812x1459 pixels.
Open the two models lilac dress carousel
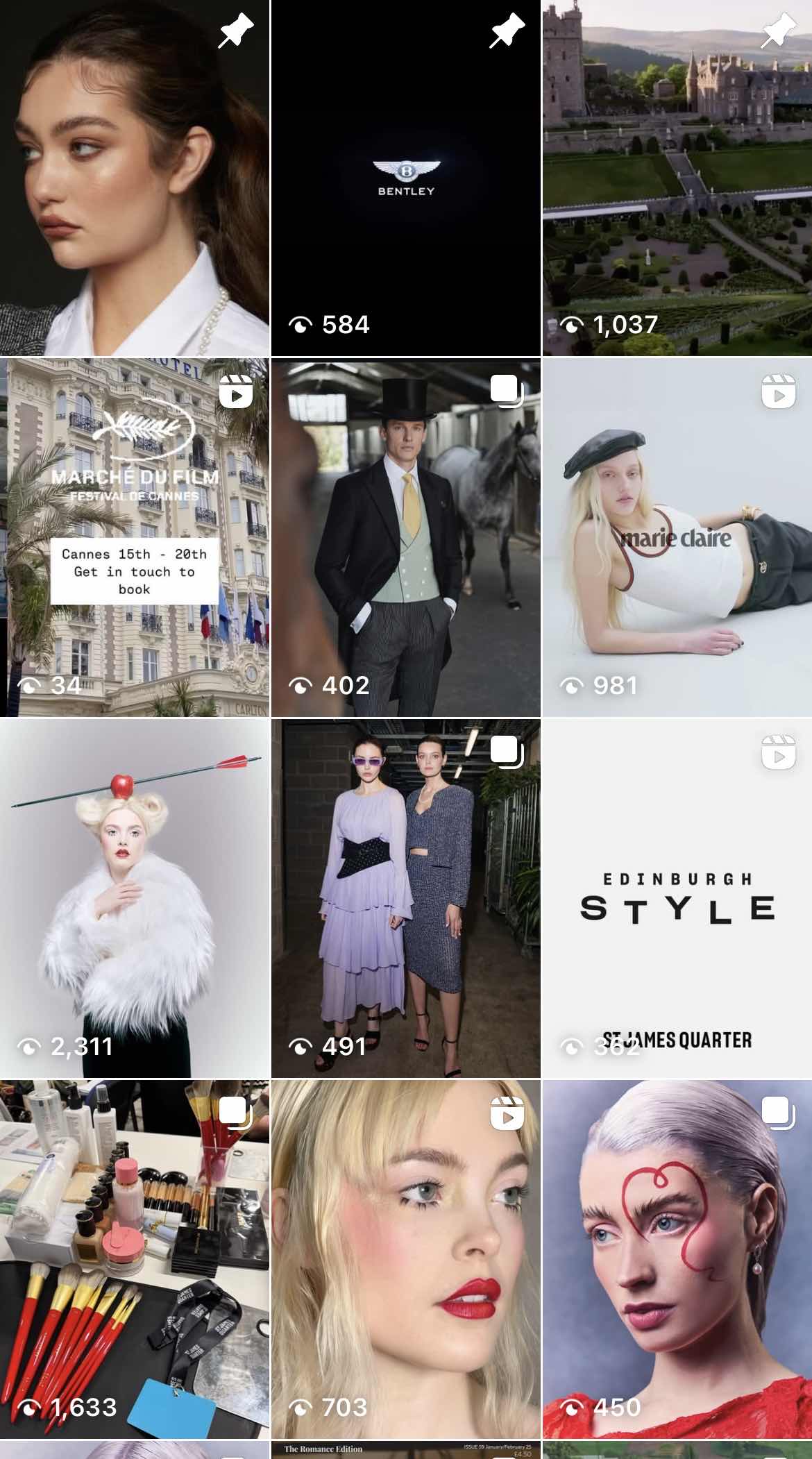pyautogui.click(x=405, y=898)
